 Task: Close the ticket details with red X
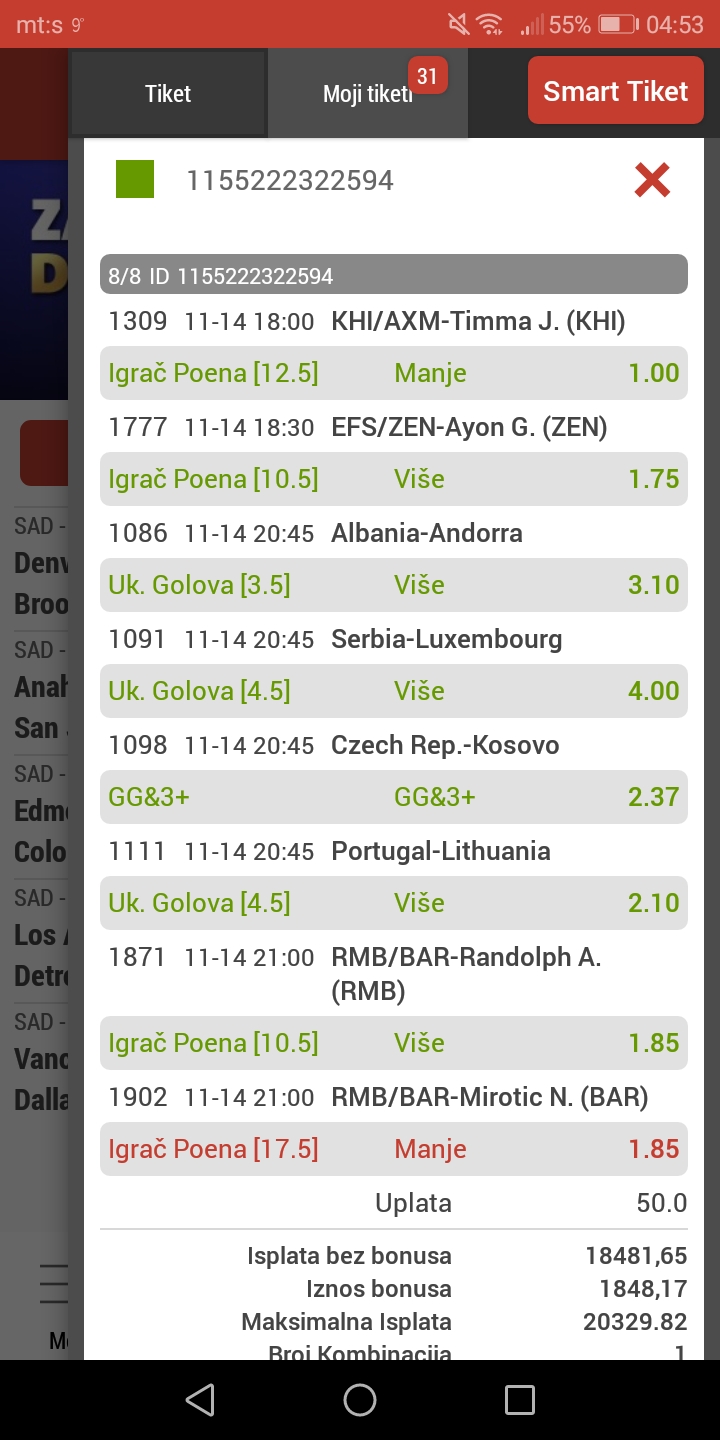[x=652, y=180]
